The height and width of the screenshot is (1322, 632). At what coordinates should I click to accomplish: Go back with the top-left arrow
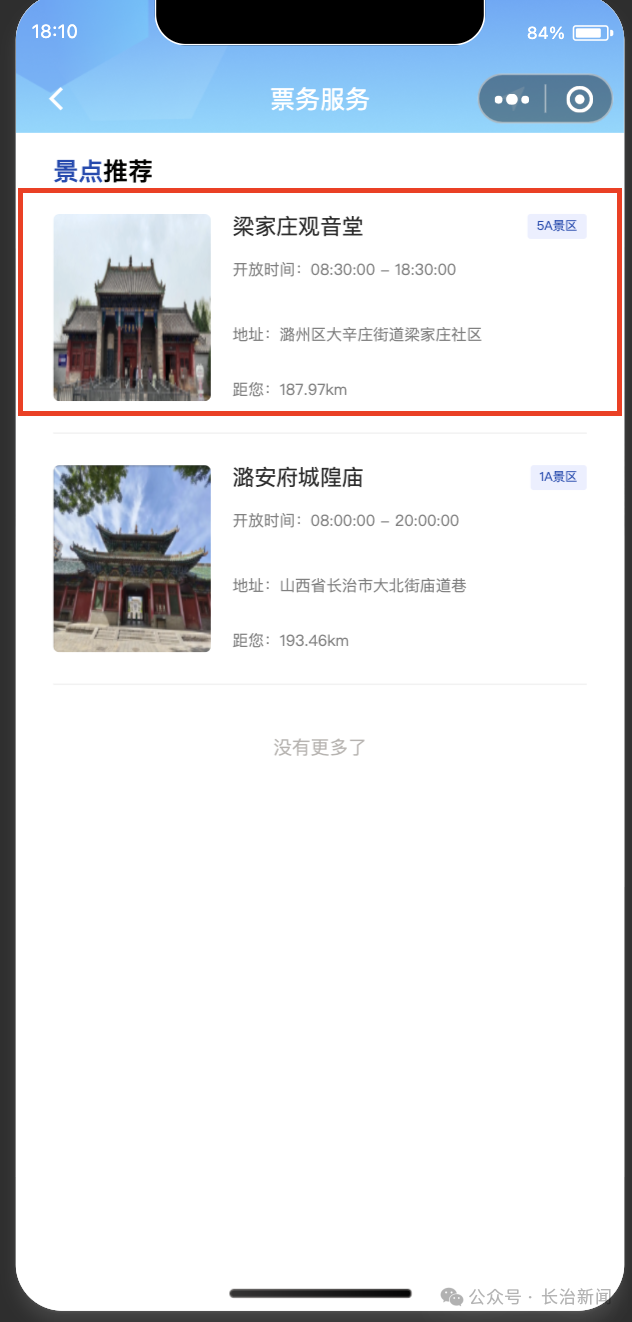pyautogui.click(x=57, y=99)
